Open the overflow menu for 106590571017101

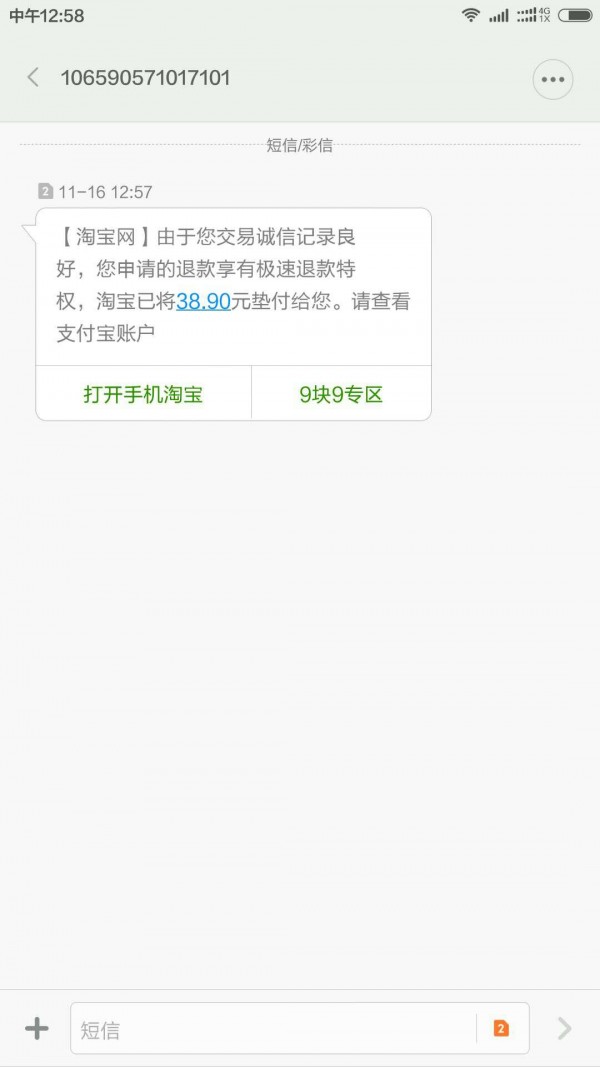coord(552,78)
